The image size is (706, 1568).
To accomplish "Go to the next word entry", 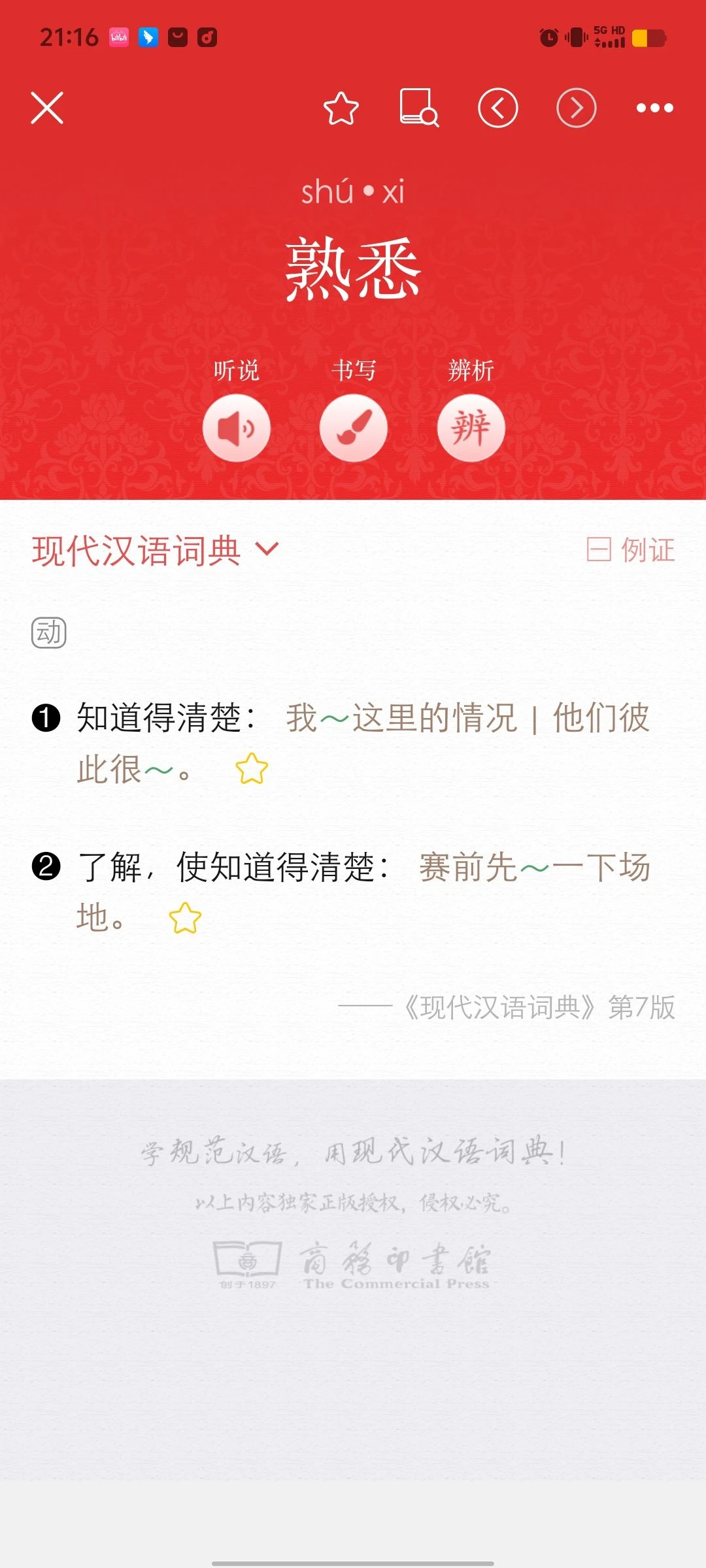I will coord(577,108).
